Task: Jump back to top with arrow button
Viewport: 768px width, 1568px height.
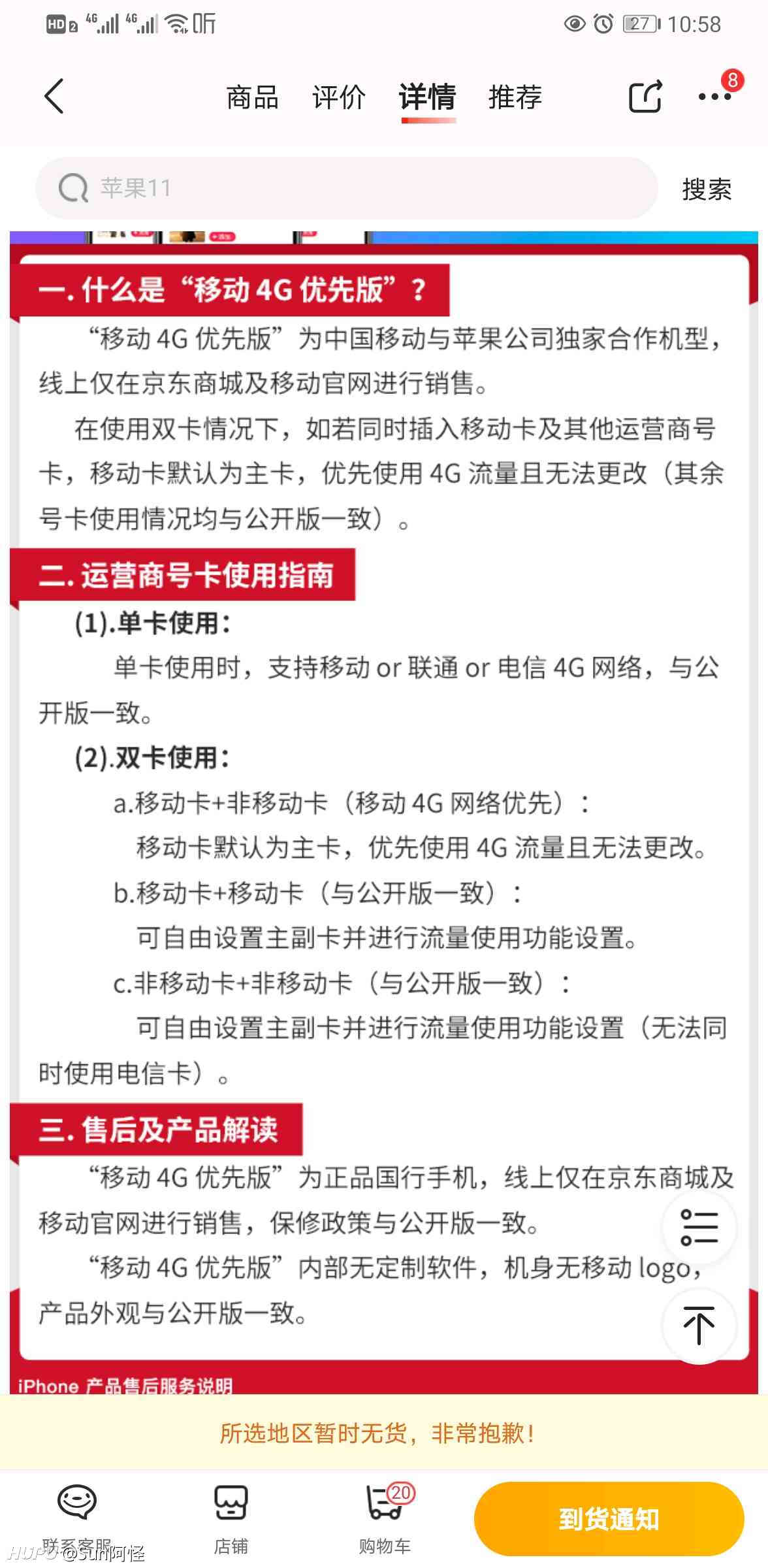Action: 699,1326
